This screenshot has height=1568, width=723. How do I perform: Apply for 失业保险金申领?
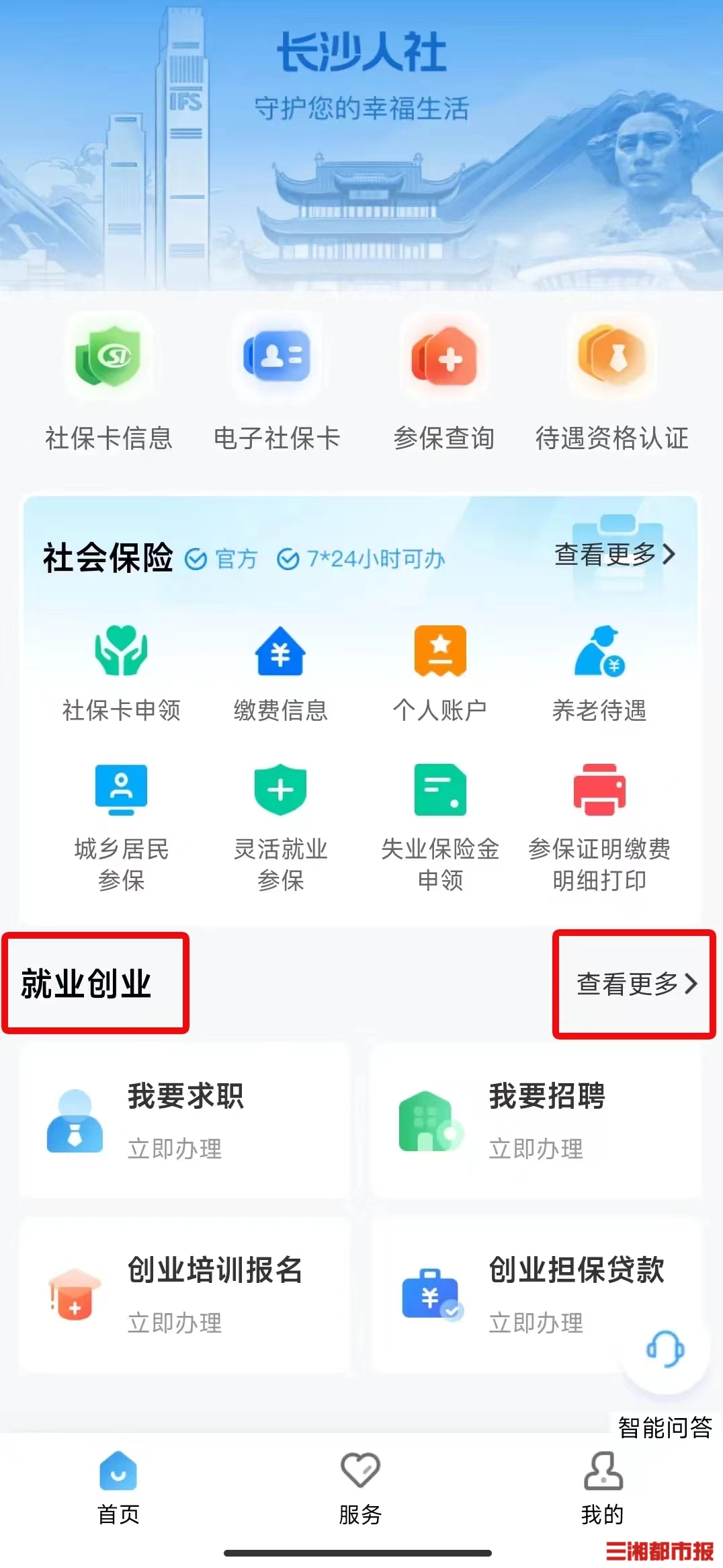(440, 827)
